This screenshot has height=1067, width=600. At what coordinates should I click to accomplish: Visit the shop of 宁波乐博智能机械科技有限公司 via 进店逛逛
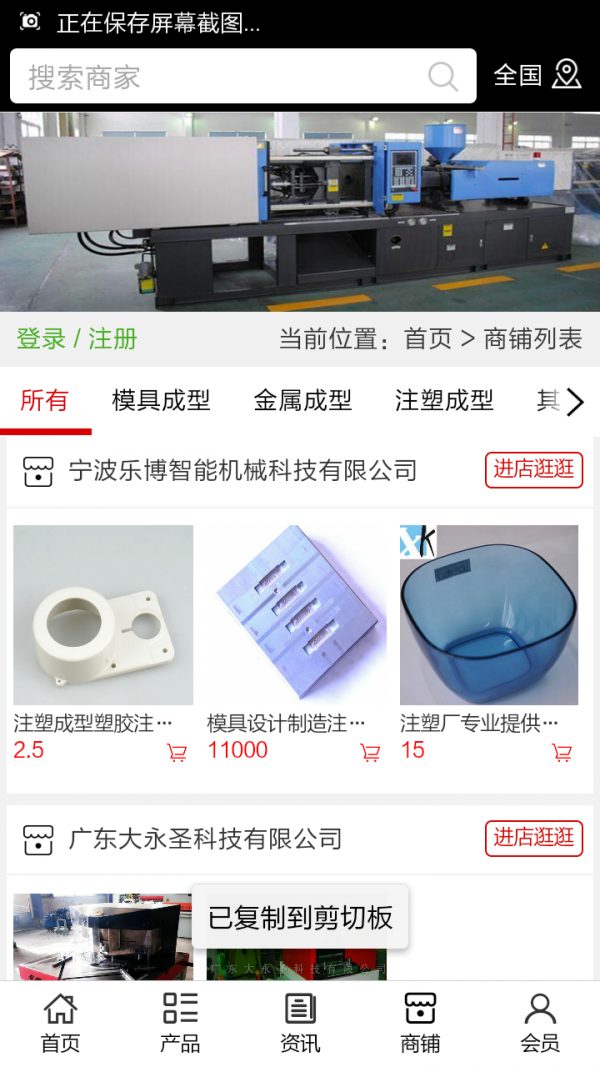(534, 469)
